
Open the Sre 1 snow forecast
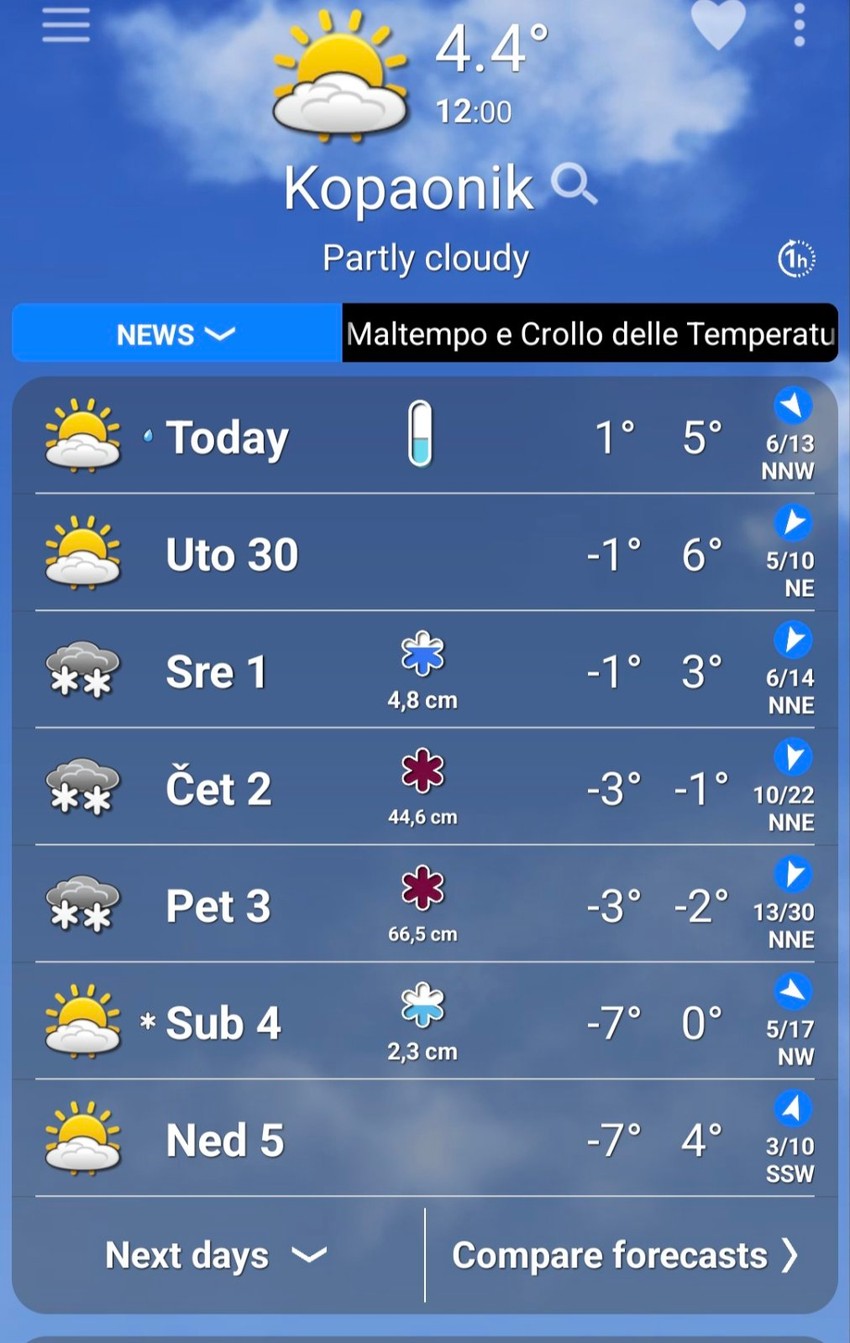click(x=425, y=671)
